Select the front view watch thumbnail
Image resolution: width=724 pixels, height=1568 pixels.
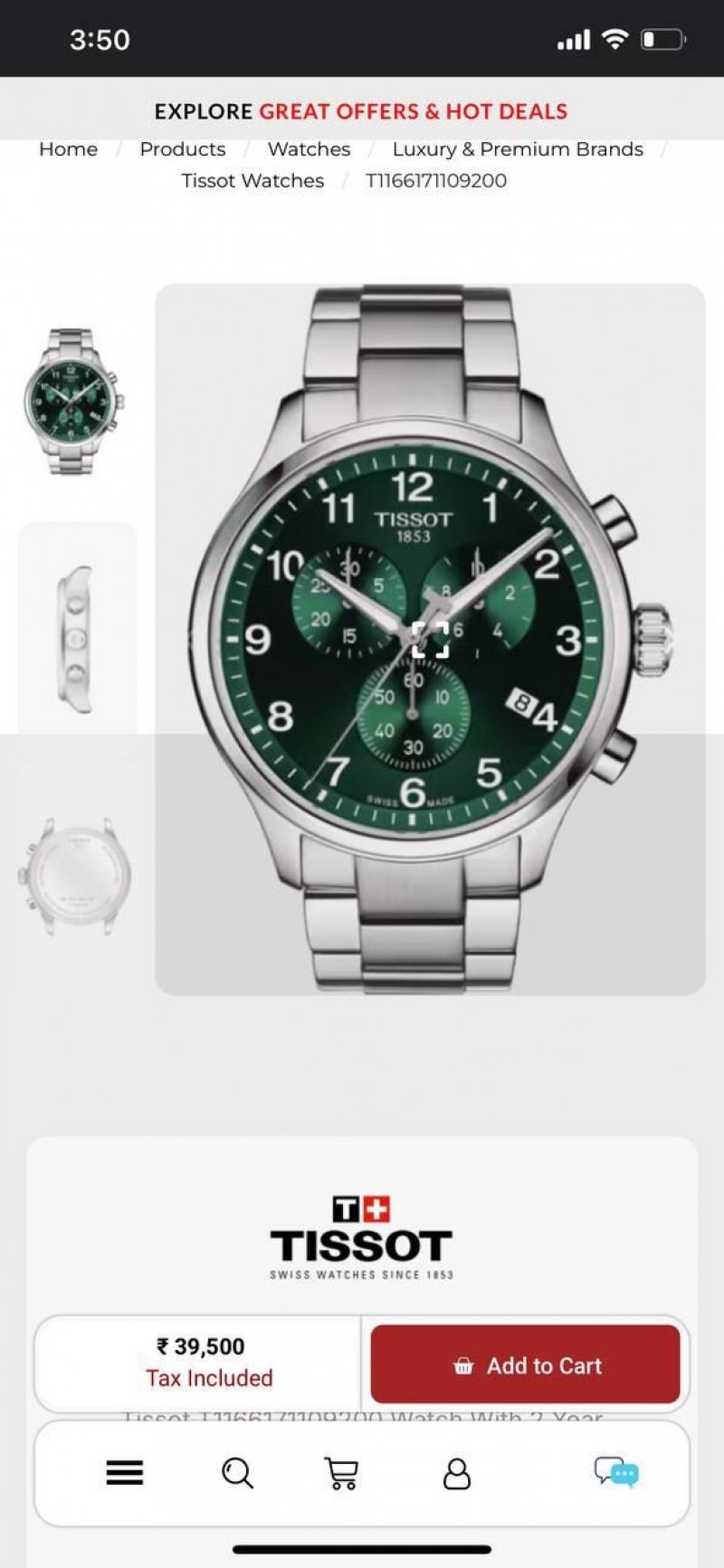click(75, 402)
